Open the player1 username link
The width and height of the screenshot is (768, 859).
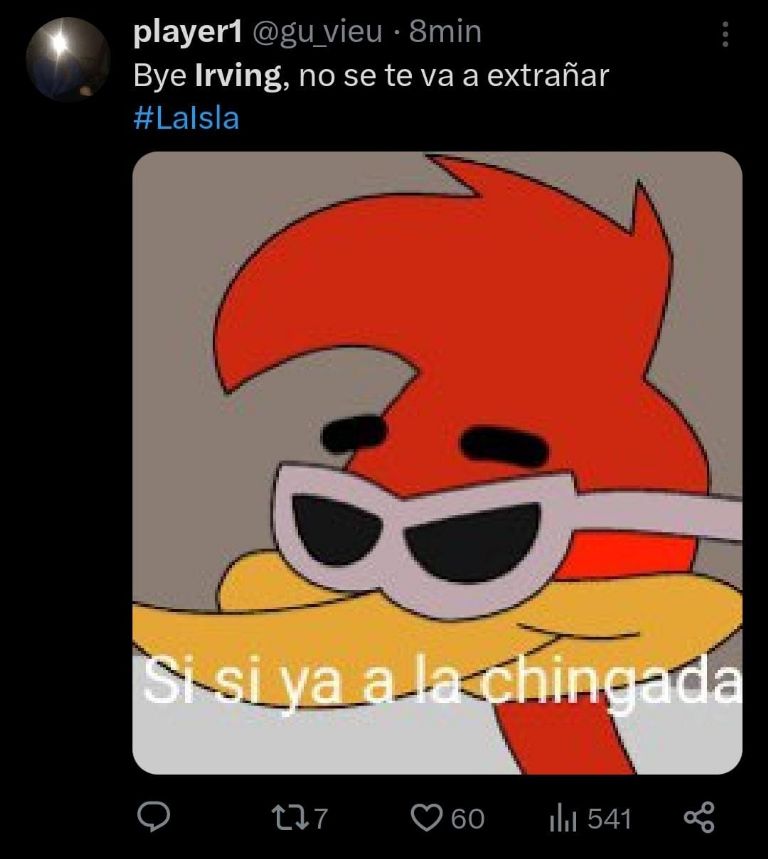(188, 32)
